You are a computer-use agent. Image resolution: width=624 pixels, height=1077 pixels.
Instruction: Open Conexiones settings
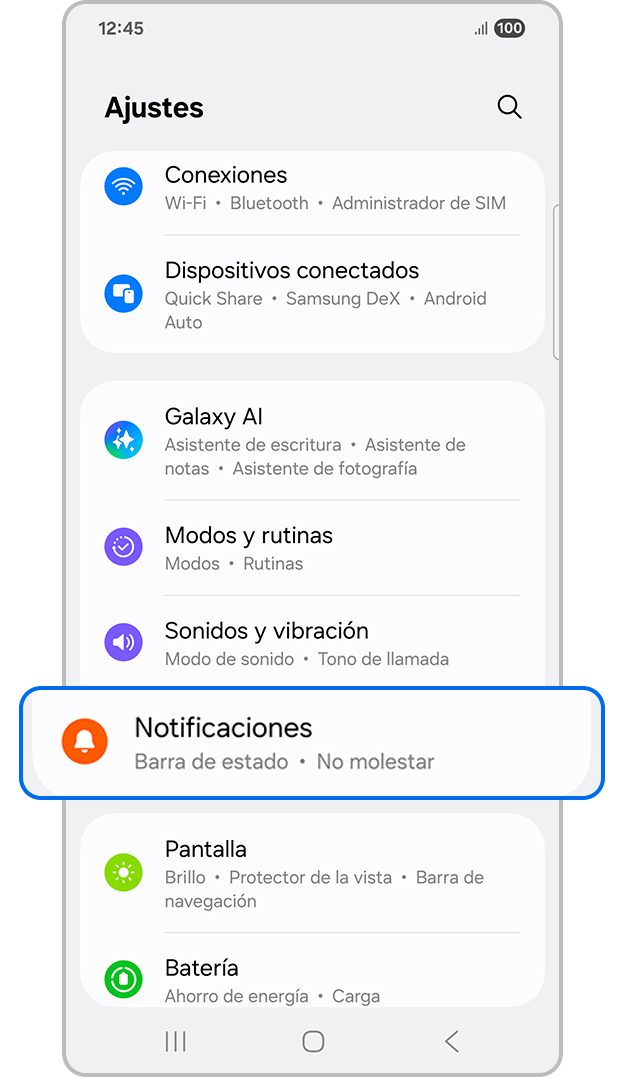click(x=312, y=188)
